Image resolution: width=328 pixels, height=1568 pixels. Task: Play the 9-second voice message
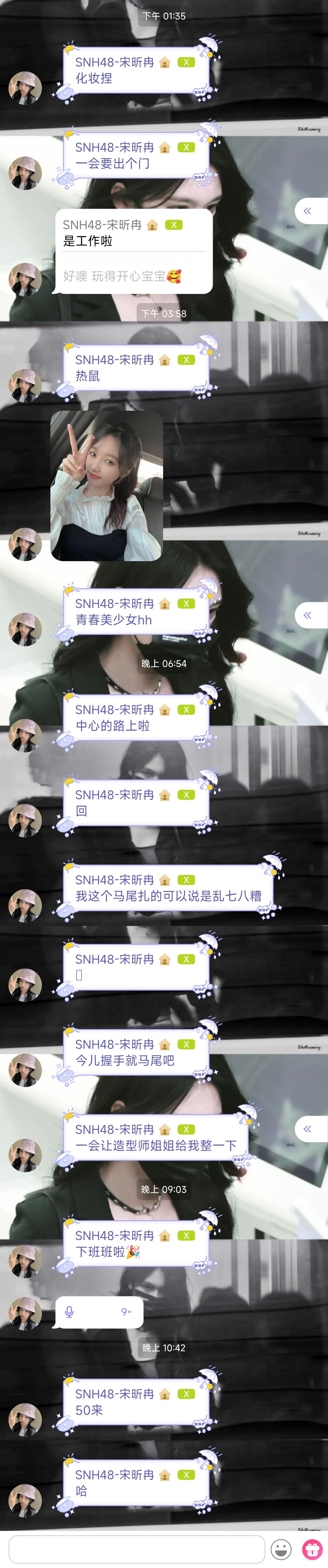[99, 1312]
